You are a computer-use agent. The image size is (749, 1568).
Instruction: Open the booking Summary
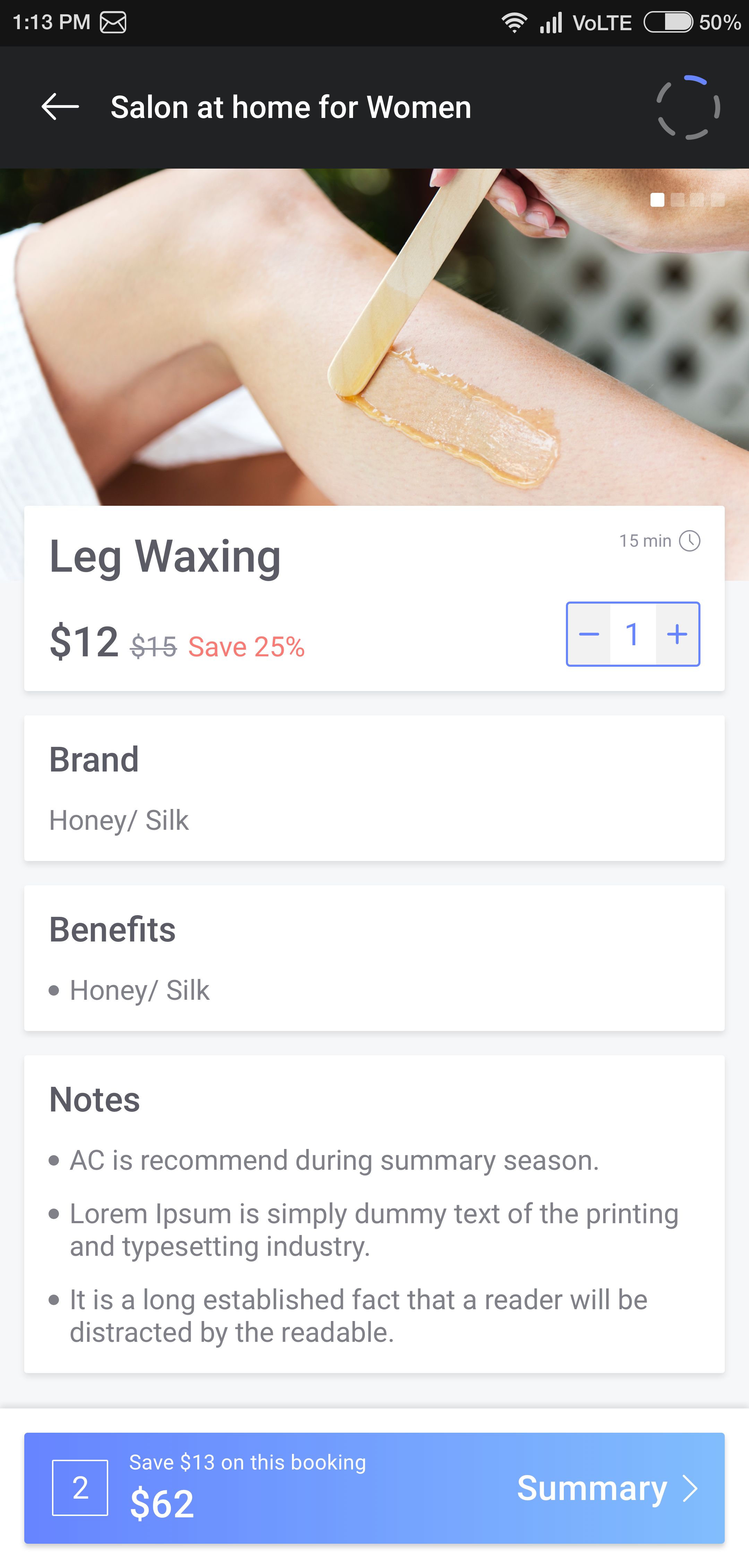tap(606, 1488)
